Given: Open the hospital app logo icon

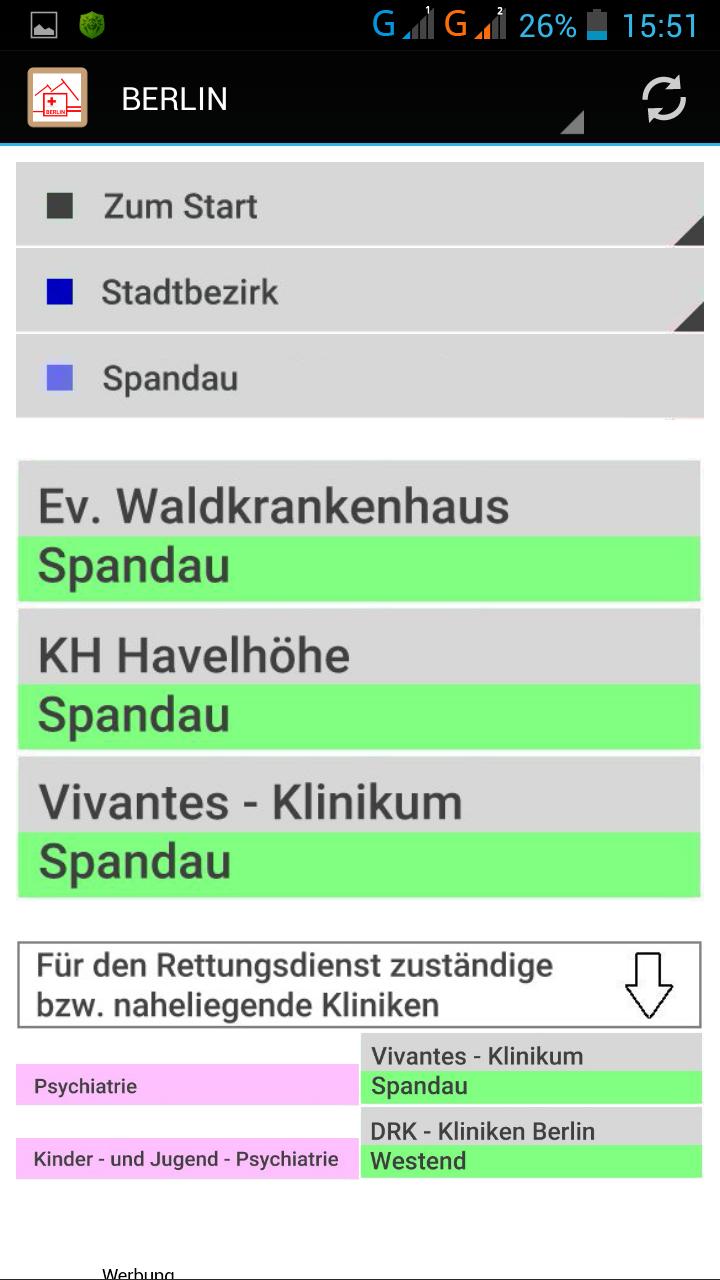Looking at the screenshot, I should (x=57, y=97).
